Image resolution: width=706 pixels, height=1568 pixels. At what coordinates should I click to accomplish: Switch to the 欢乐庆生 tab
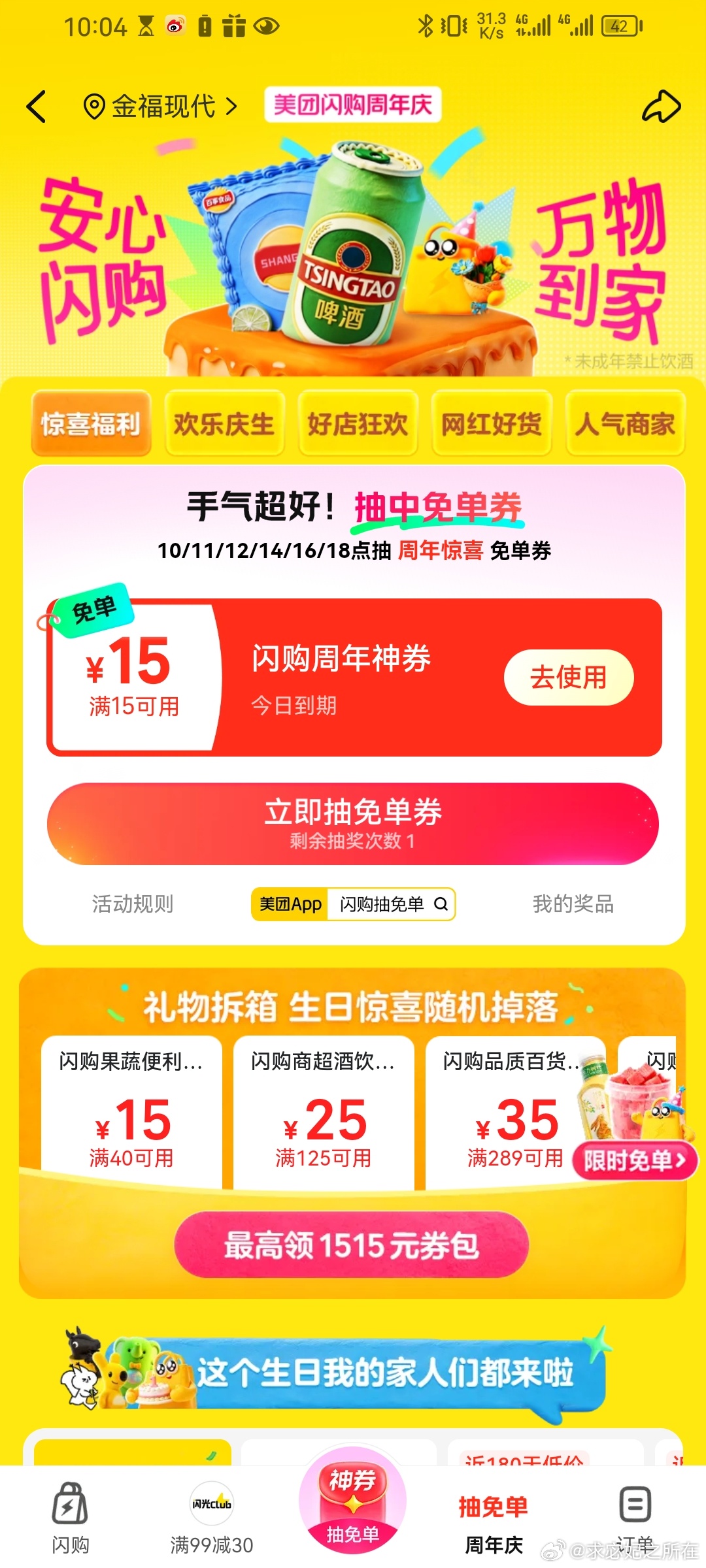224,423
